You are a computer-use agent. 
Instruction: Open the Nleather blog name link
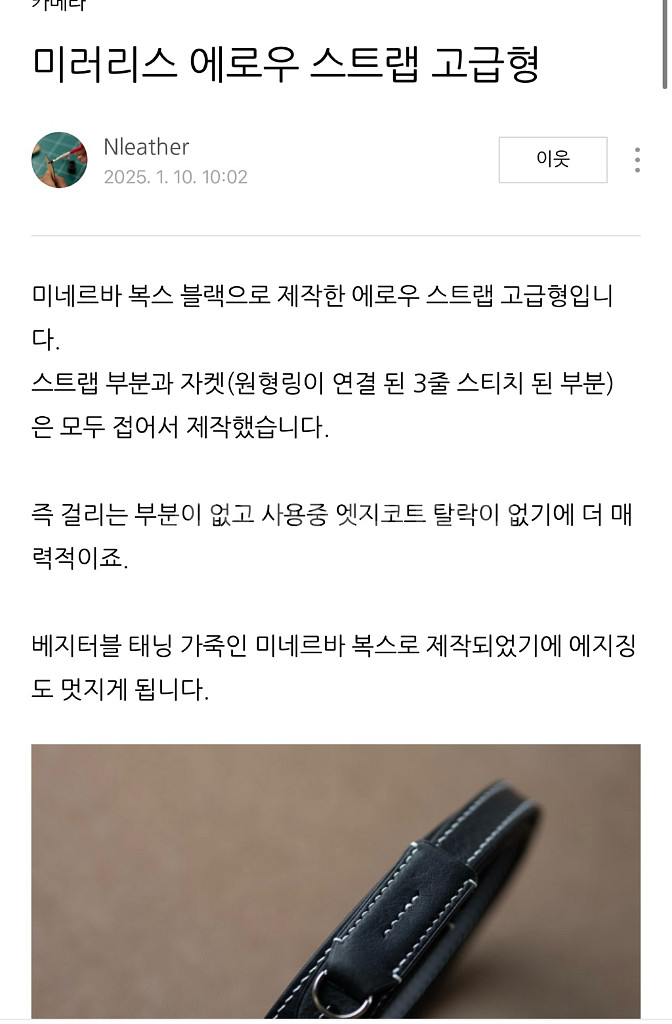(x=146, y=147)
